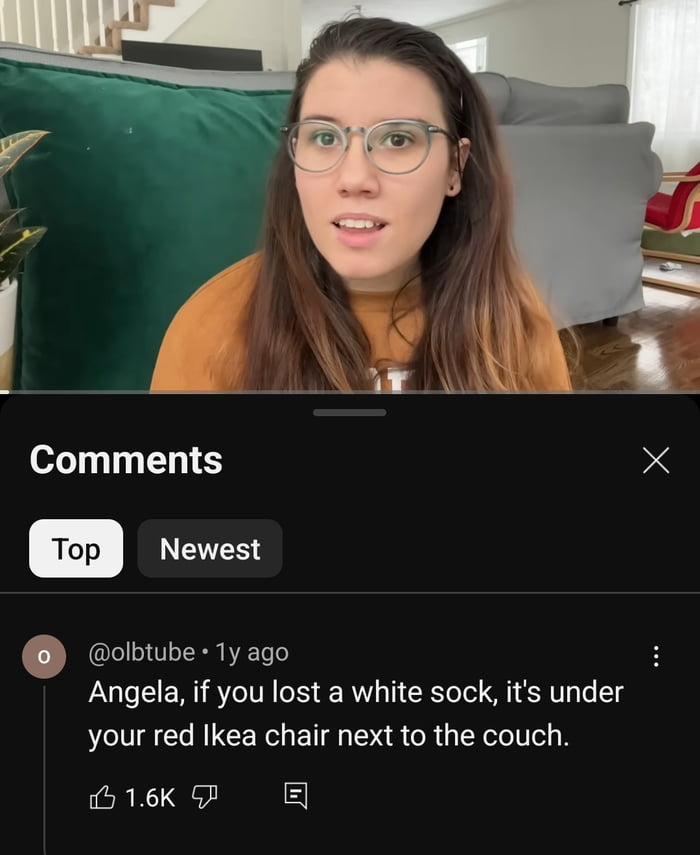Show Newest comments first
The width and height of the screenshot is (700, 855).
(x=210, y=549)
